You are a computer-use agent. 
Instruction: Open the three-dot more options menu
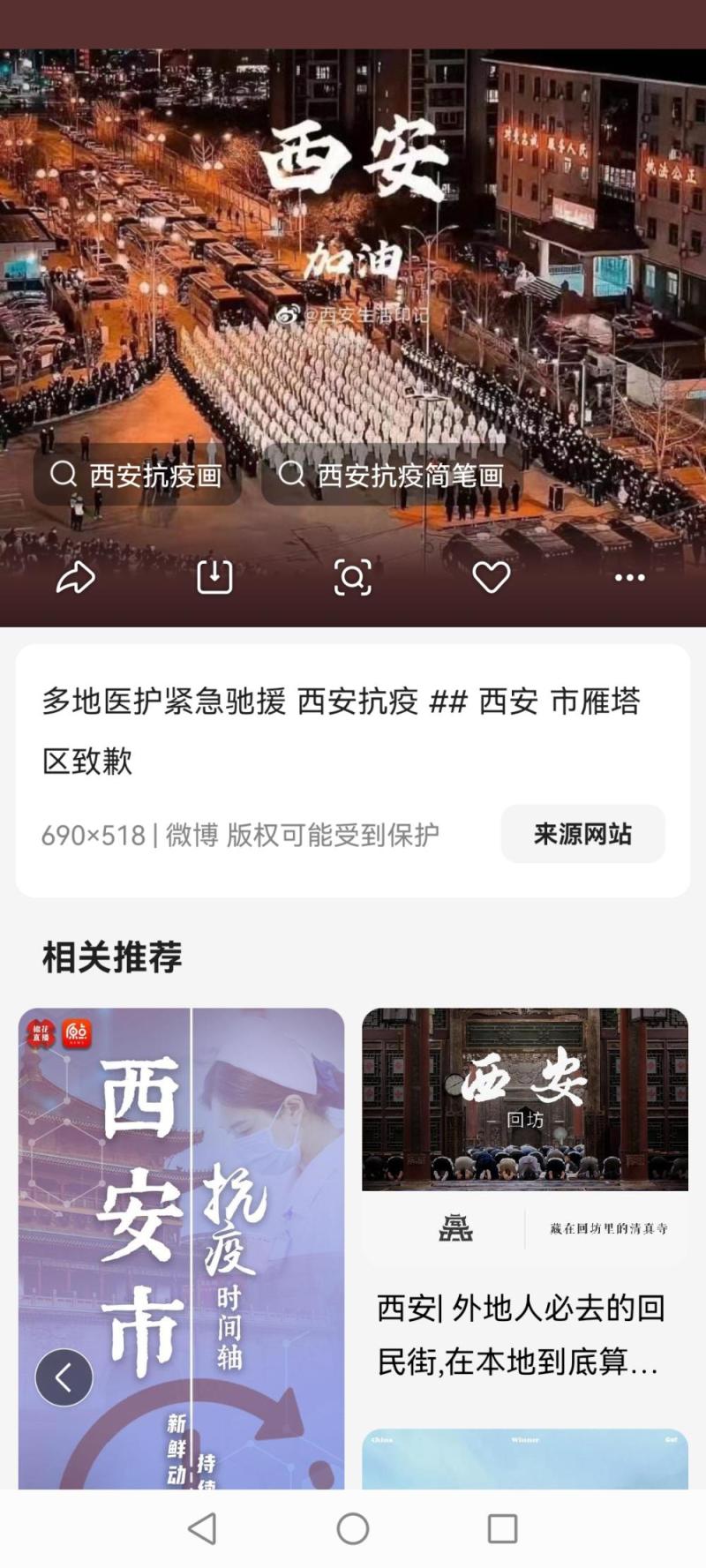629,577
